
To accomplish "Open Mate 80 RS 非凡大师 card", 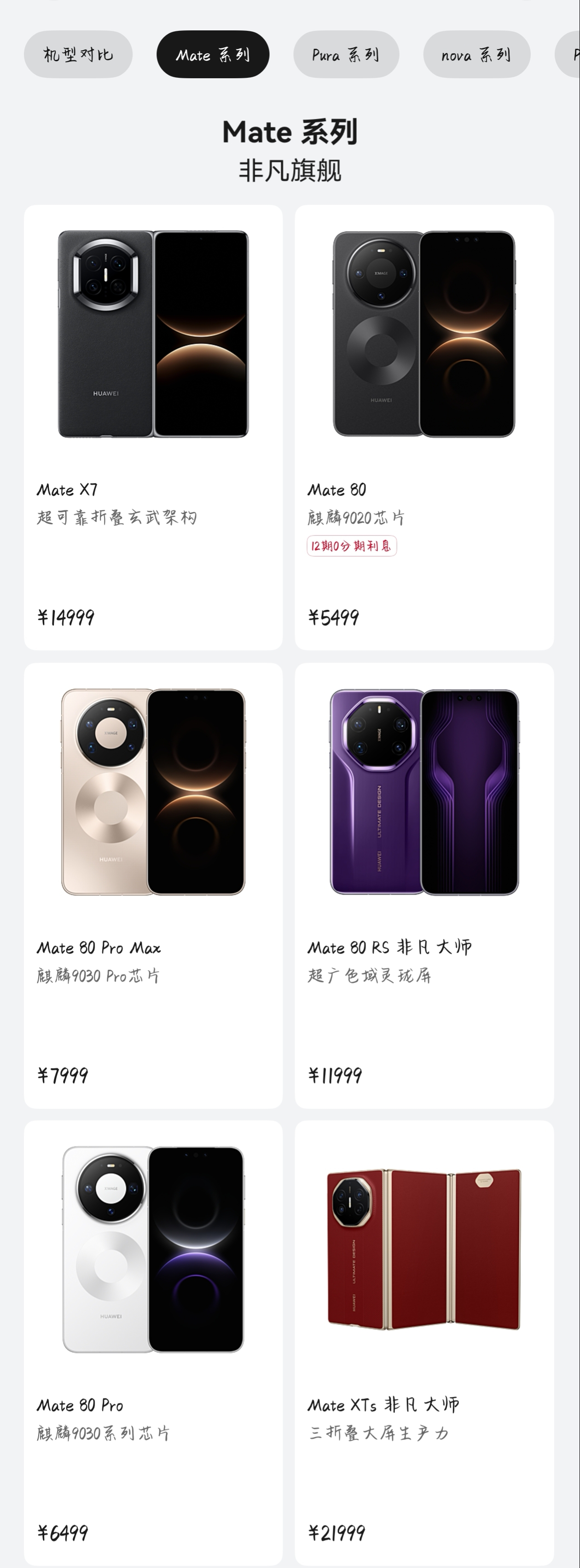I will tap(423, 885).
